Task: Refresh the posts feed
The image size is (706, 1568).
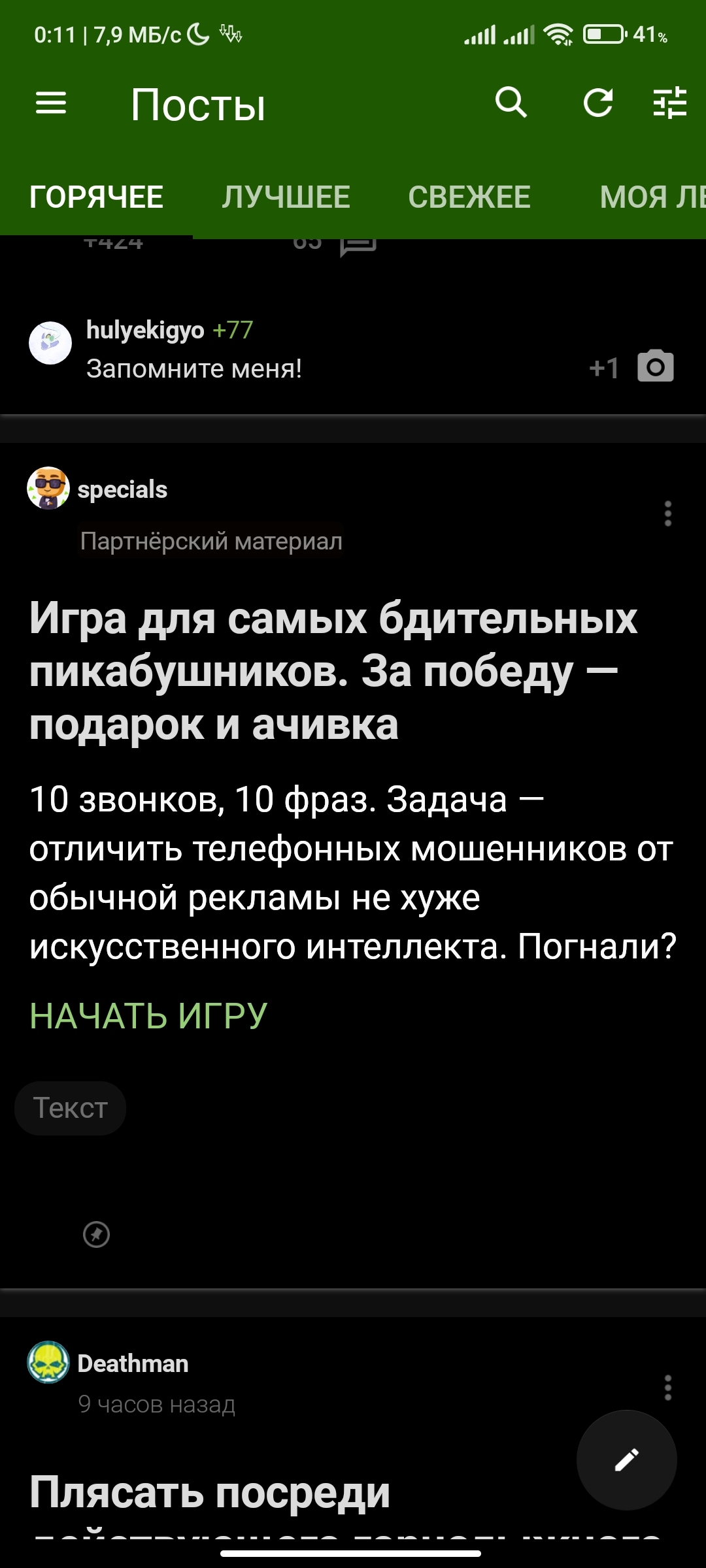Action: 598,103
